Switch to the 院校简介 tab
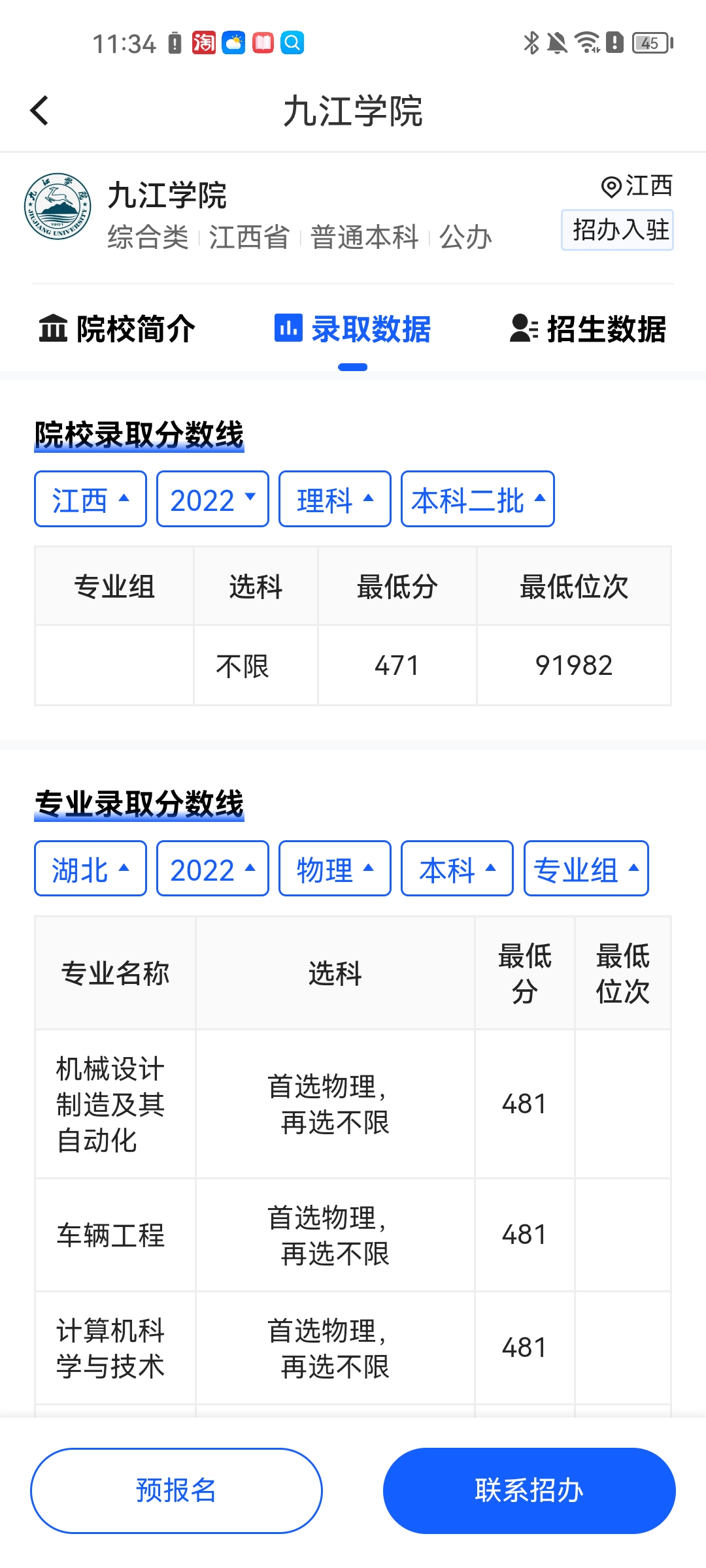Screen dimensions: 706x1568 134,330
